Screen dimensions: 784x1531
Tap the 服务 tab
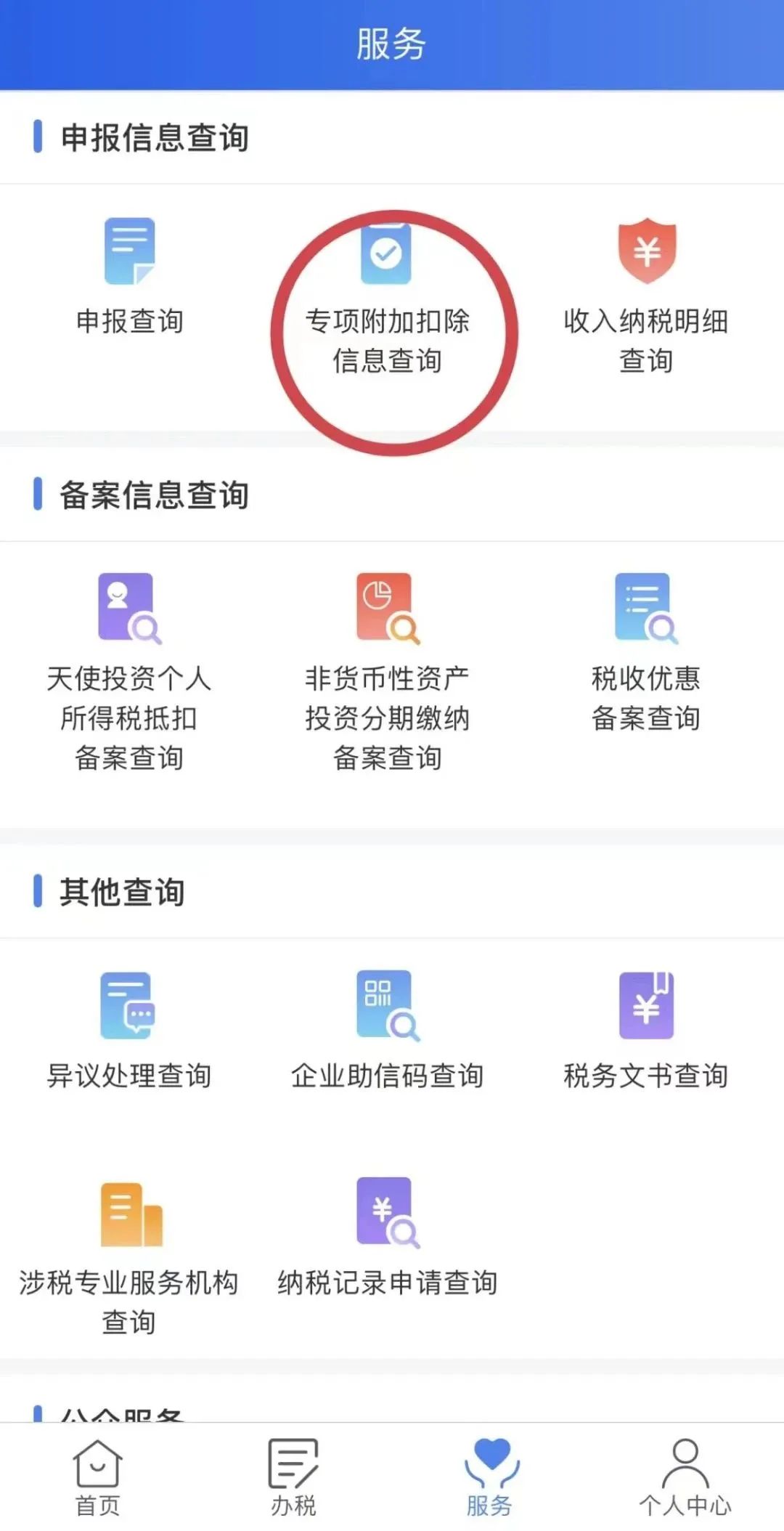490,1477
